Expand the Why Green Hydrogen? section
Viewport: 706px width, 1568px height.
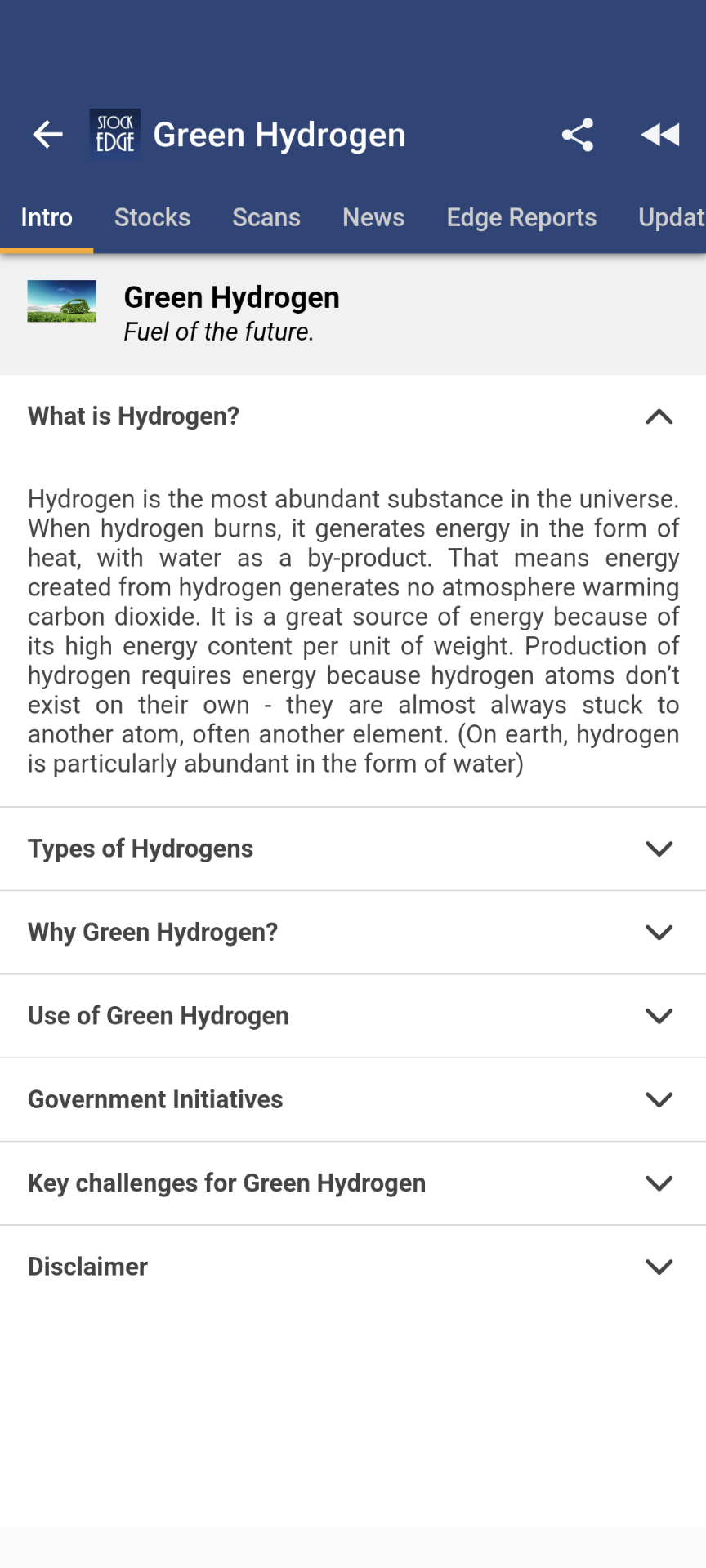[659, 933]
